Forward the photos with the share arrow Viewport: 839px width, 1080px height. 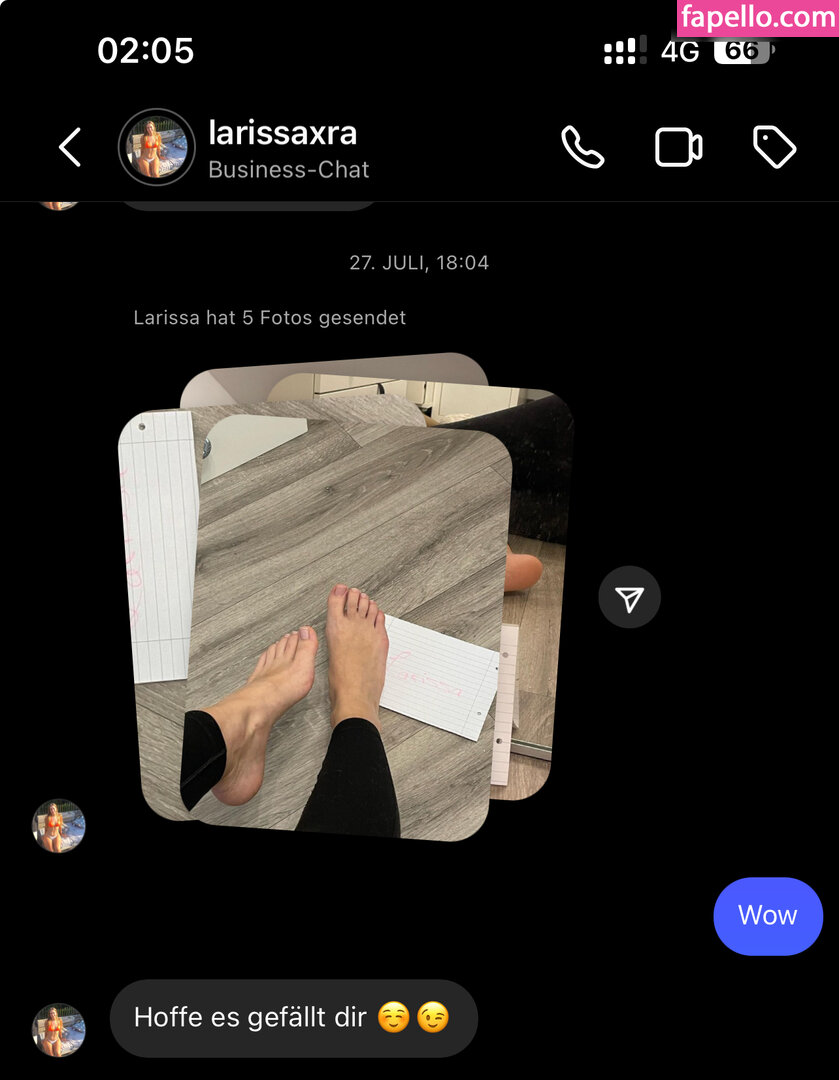tap(629, 598)
